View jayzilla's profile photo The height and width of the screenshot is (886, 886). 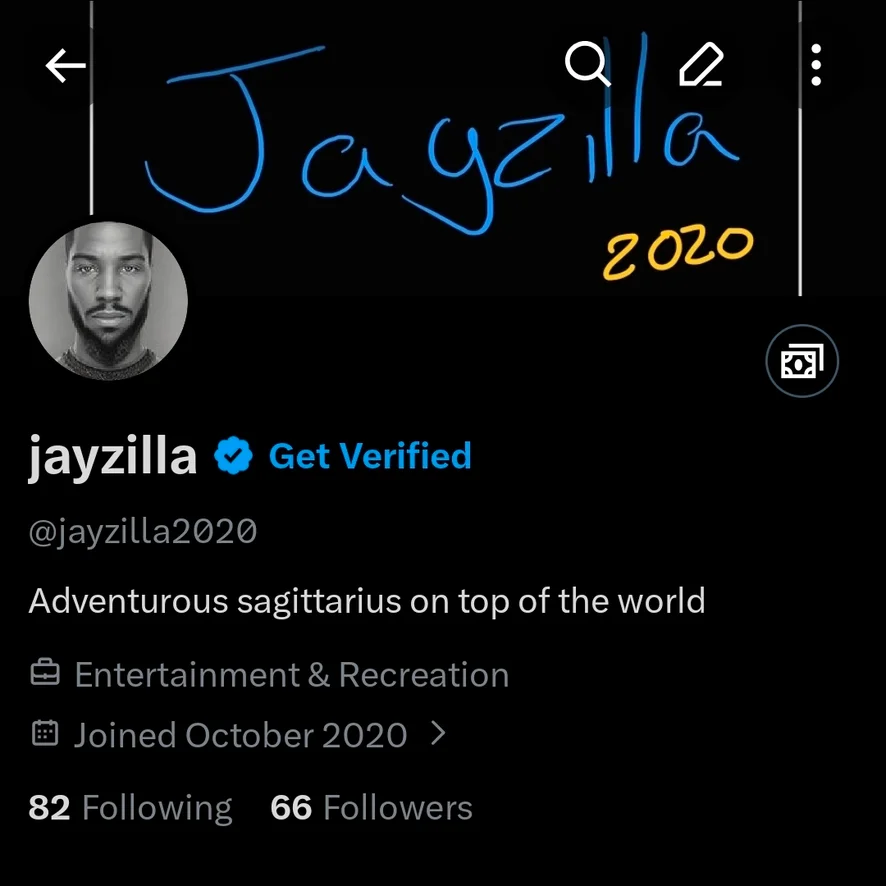[108, 301]
